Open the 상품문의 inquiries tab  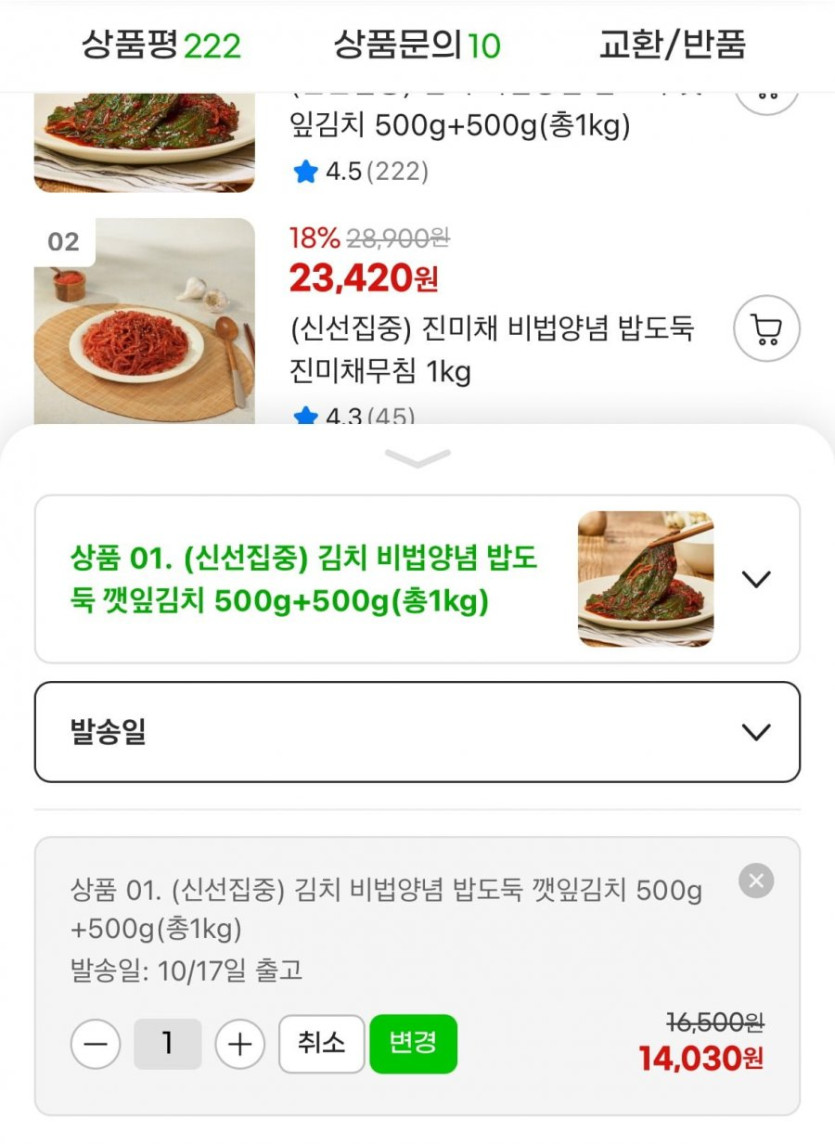(417, 45)
